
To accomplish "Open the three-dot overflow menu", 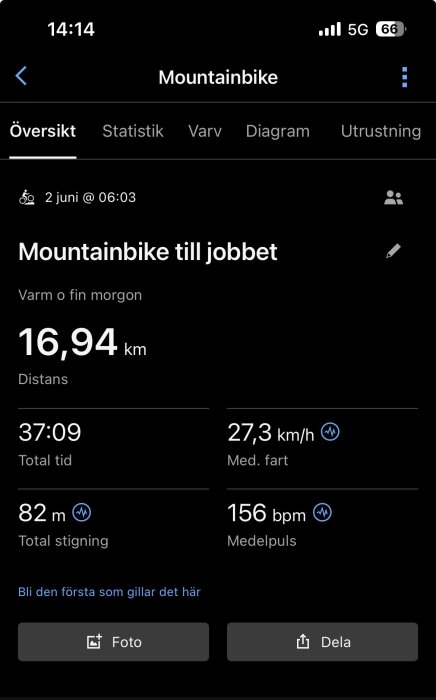I will tap(404, 77).
